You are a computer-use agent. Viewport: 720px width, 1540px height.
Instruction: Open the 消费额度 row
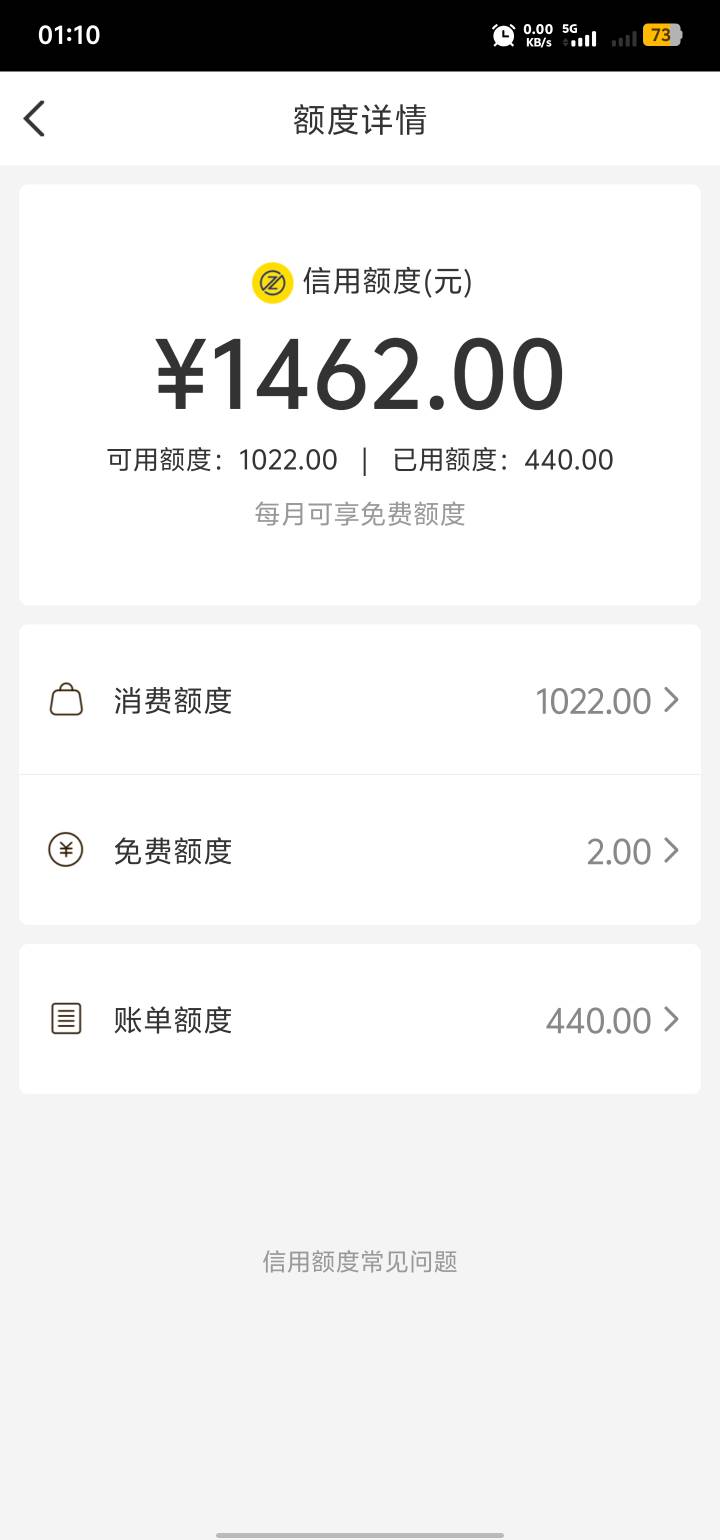pos(360,700)
